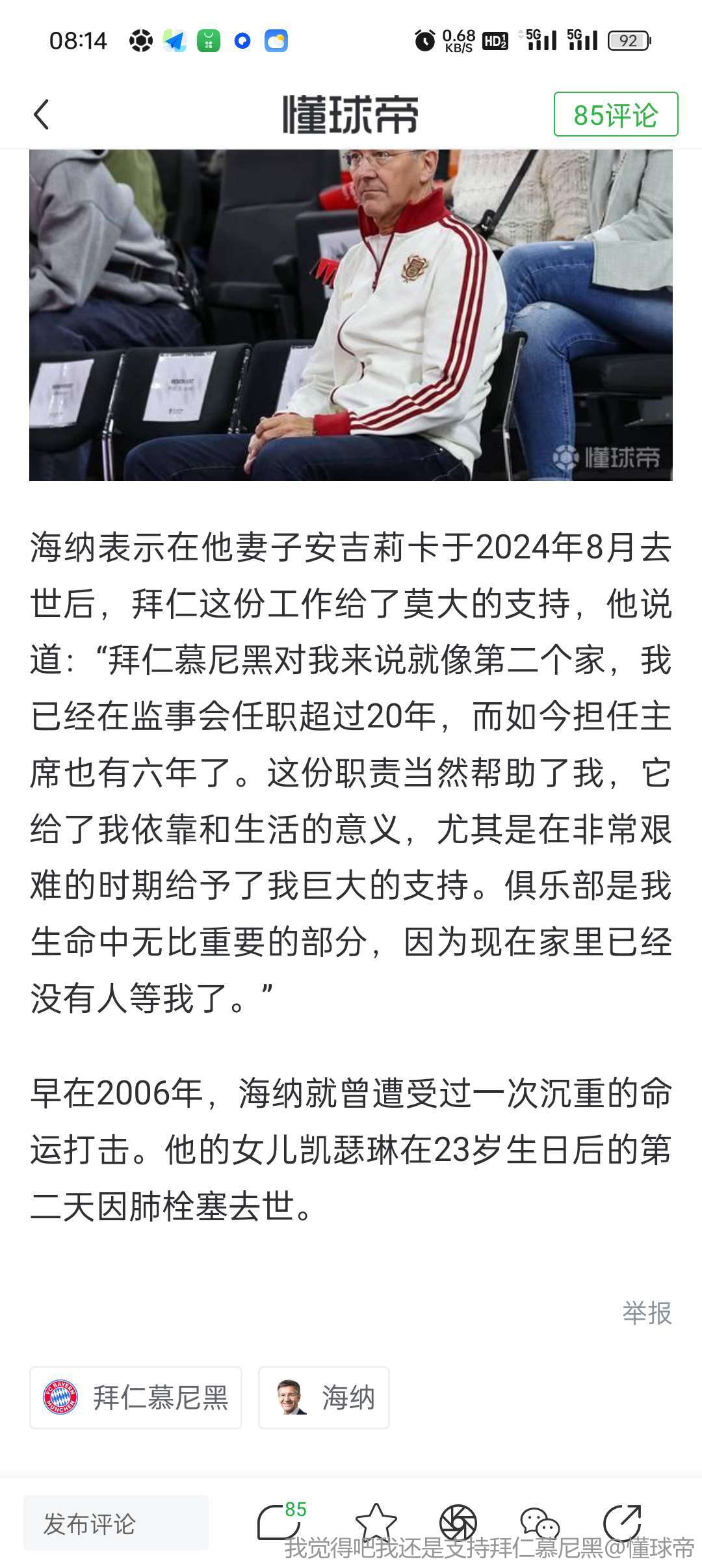Share this article to WeChat

coord(539,1522)
